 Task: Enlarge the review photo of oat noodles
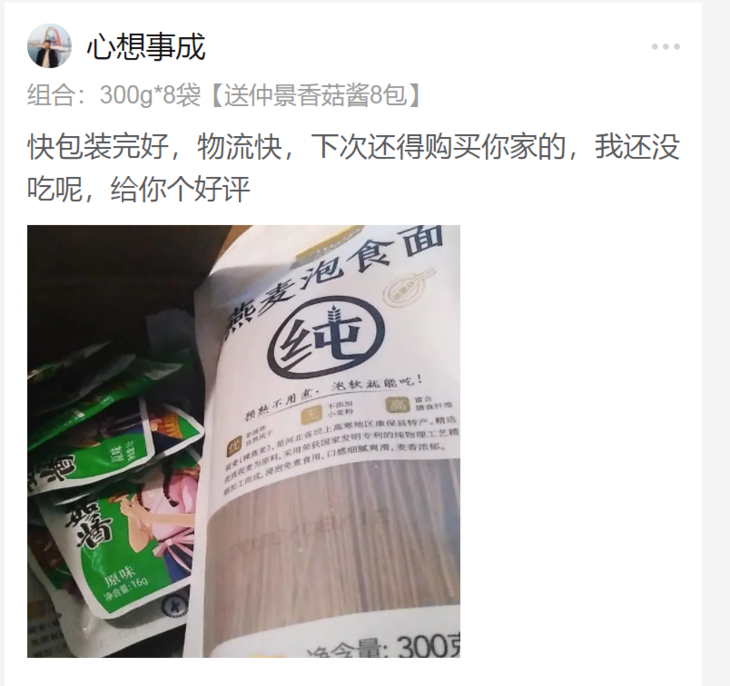[x=243, y=441]
